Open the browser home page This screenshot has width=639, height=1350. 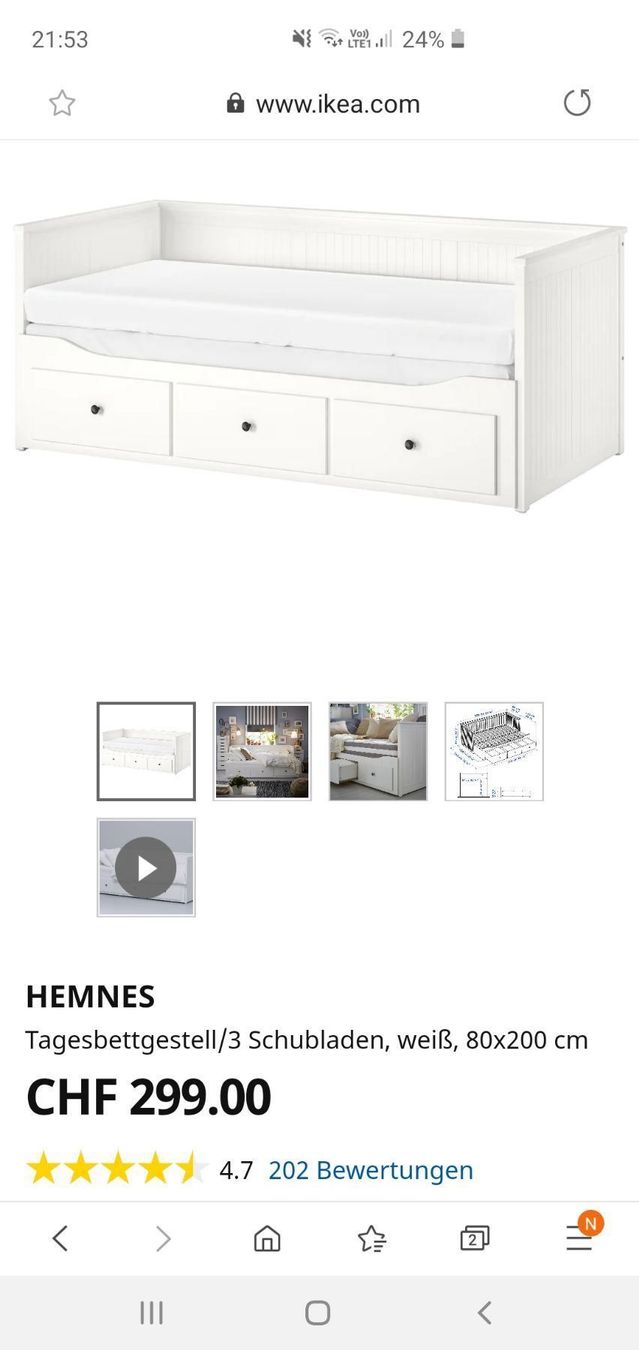[x=267, y=1239]
